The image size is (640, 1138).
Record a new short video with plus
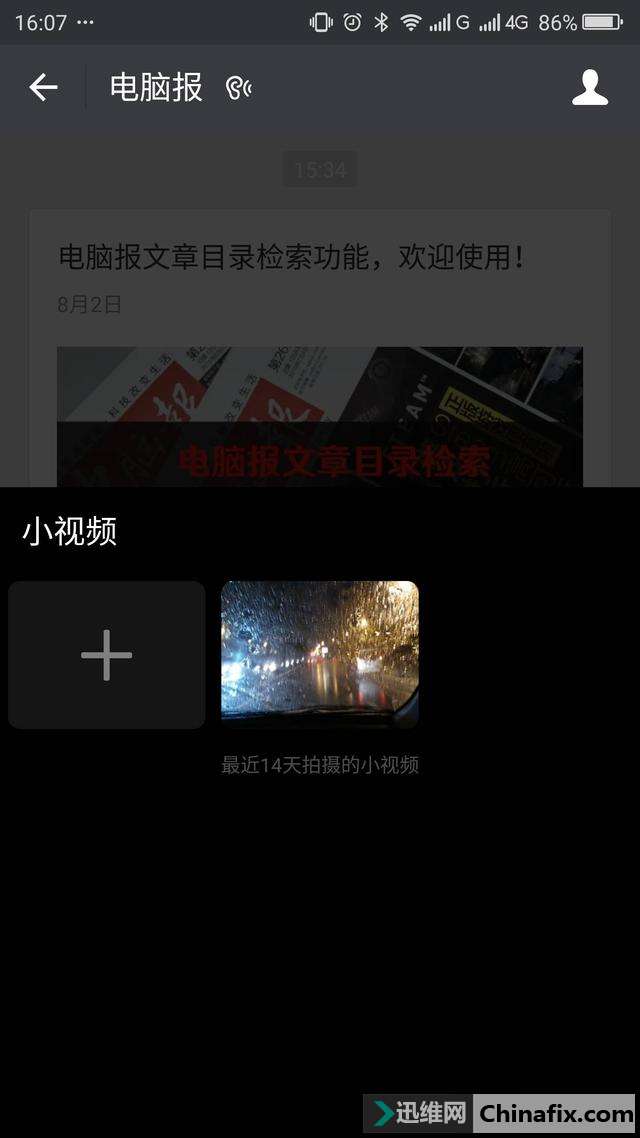pos(107,655)
